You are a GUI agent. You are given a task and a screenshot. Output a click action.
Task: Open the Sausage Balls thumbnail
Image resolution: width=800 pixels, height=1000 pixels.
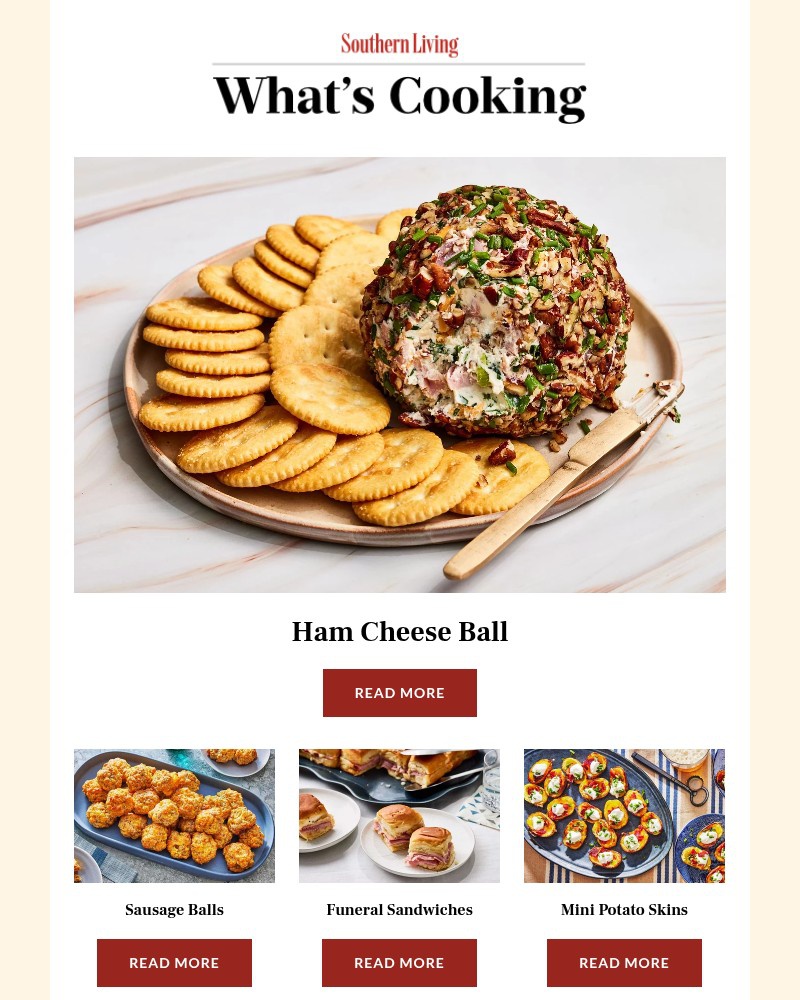174,815
